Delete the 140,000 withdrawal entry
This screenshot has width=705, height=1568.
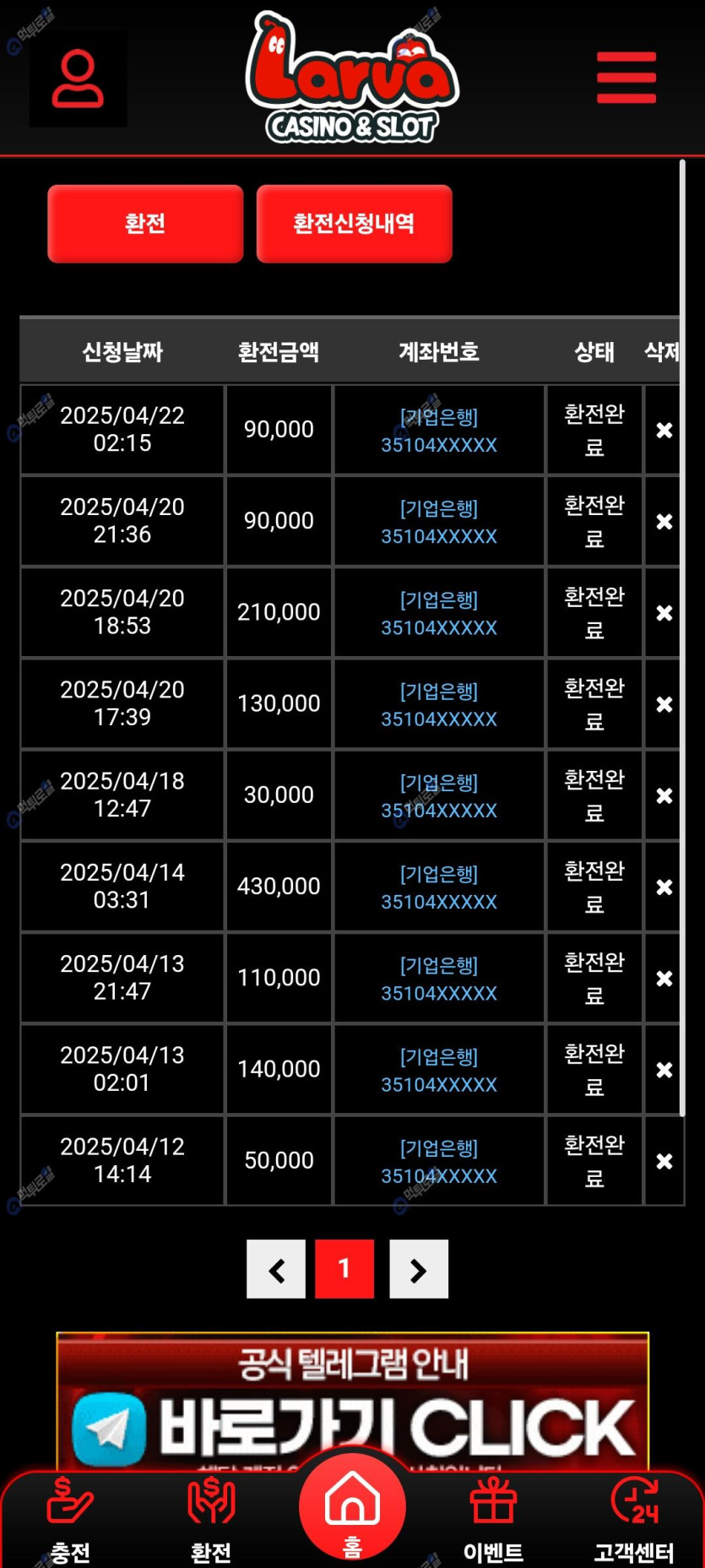[664, 1070]
